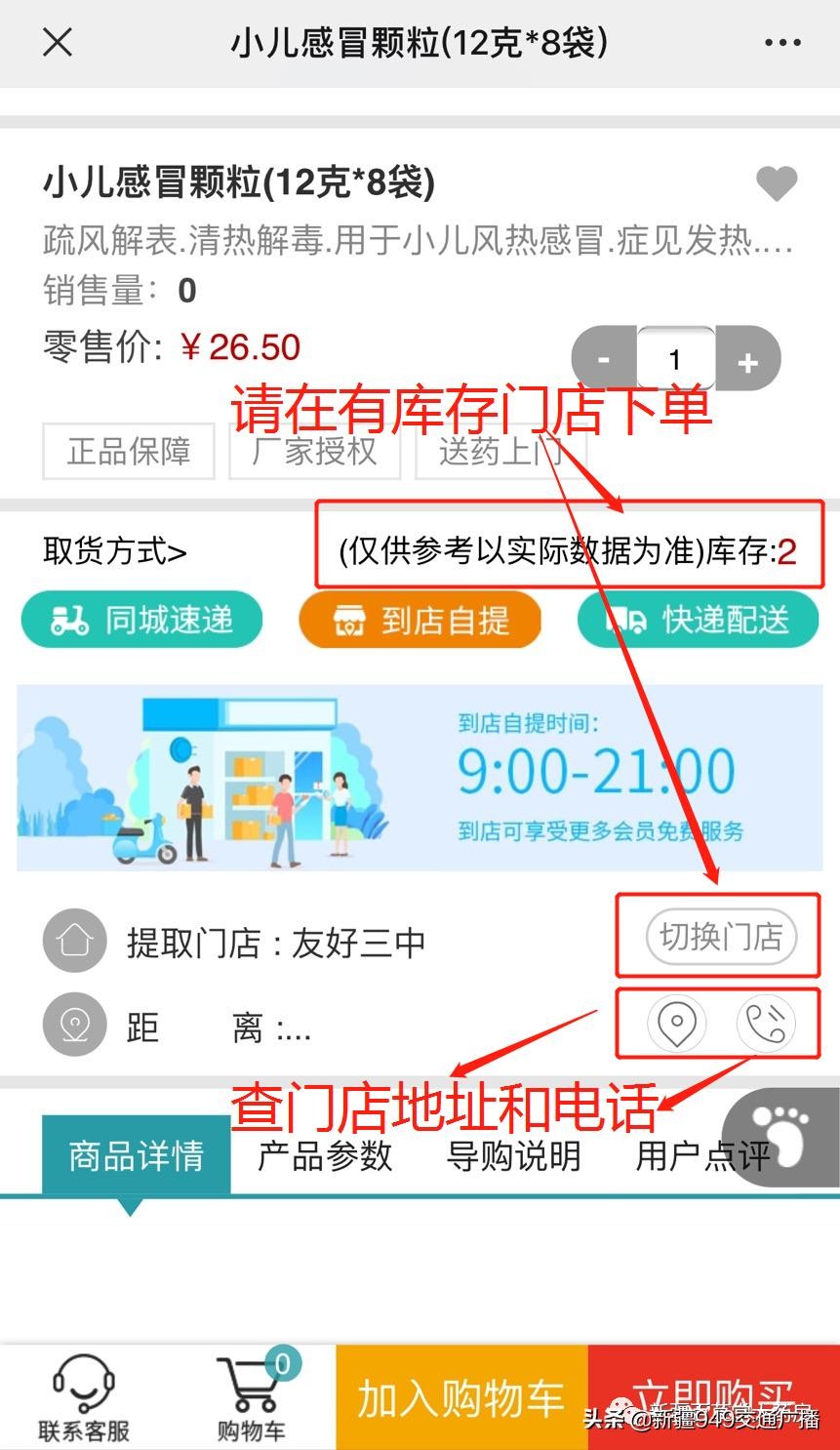Open the 购物车 shopping cart

[252, 1398]
